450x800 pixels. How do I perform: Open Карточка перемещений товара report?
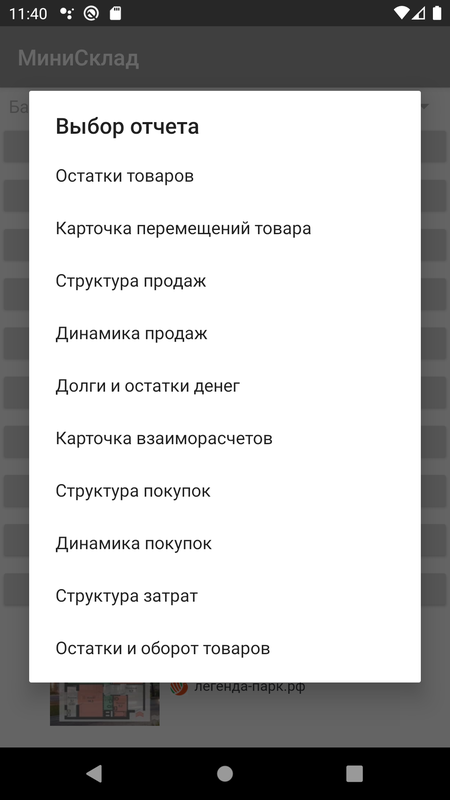pyautogui.click(x=224, y=229)
